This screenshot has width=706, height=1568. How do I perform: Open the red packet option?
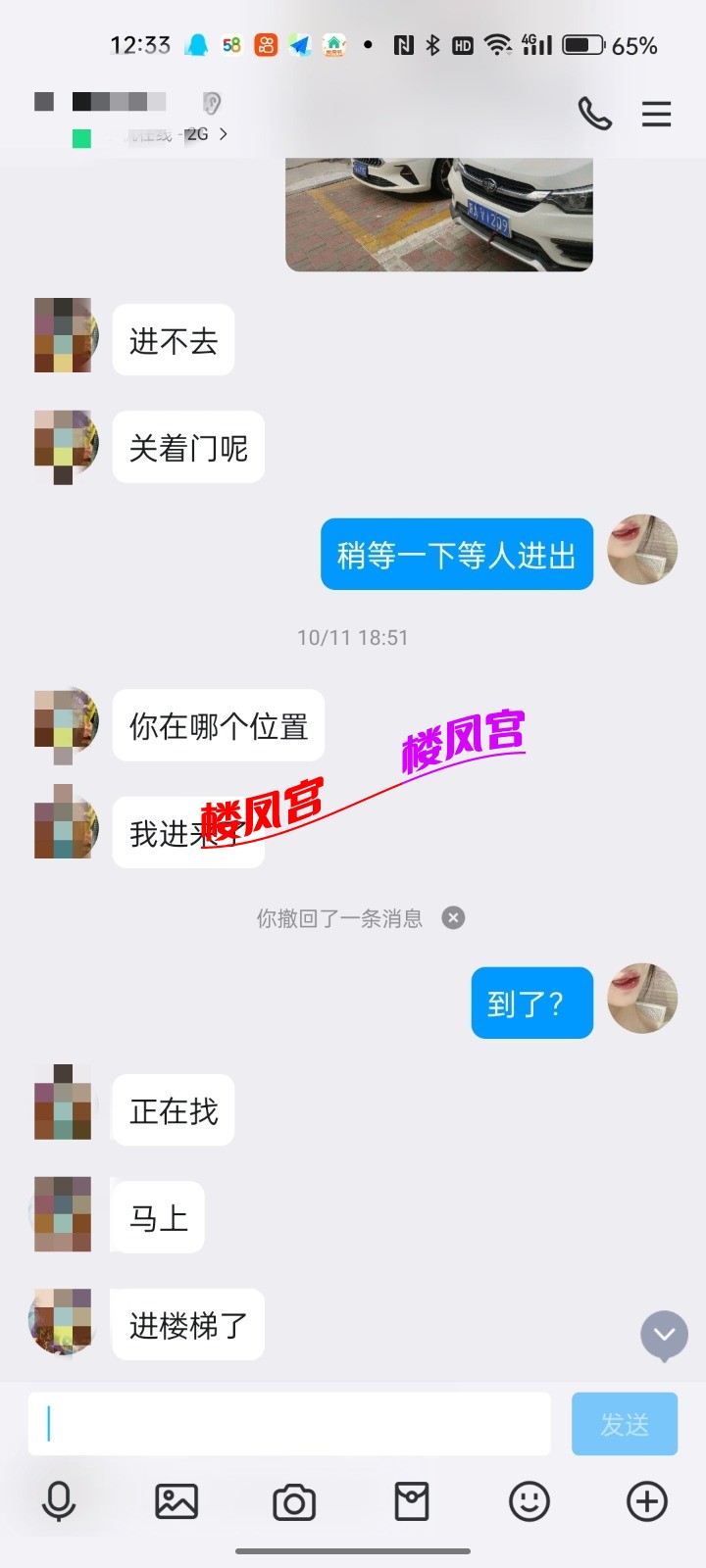click(412, 1501)
